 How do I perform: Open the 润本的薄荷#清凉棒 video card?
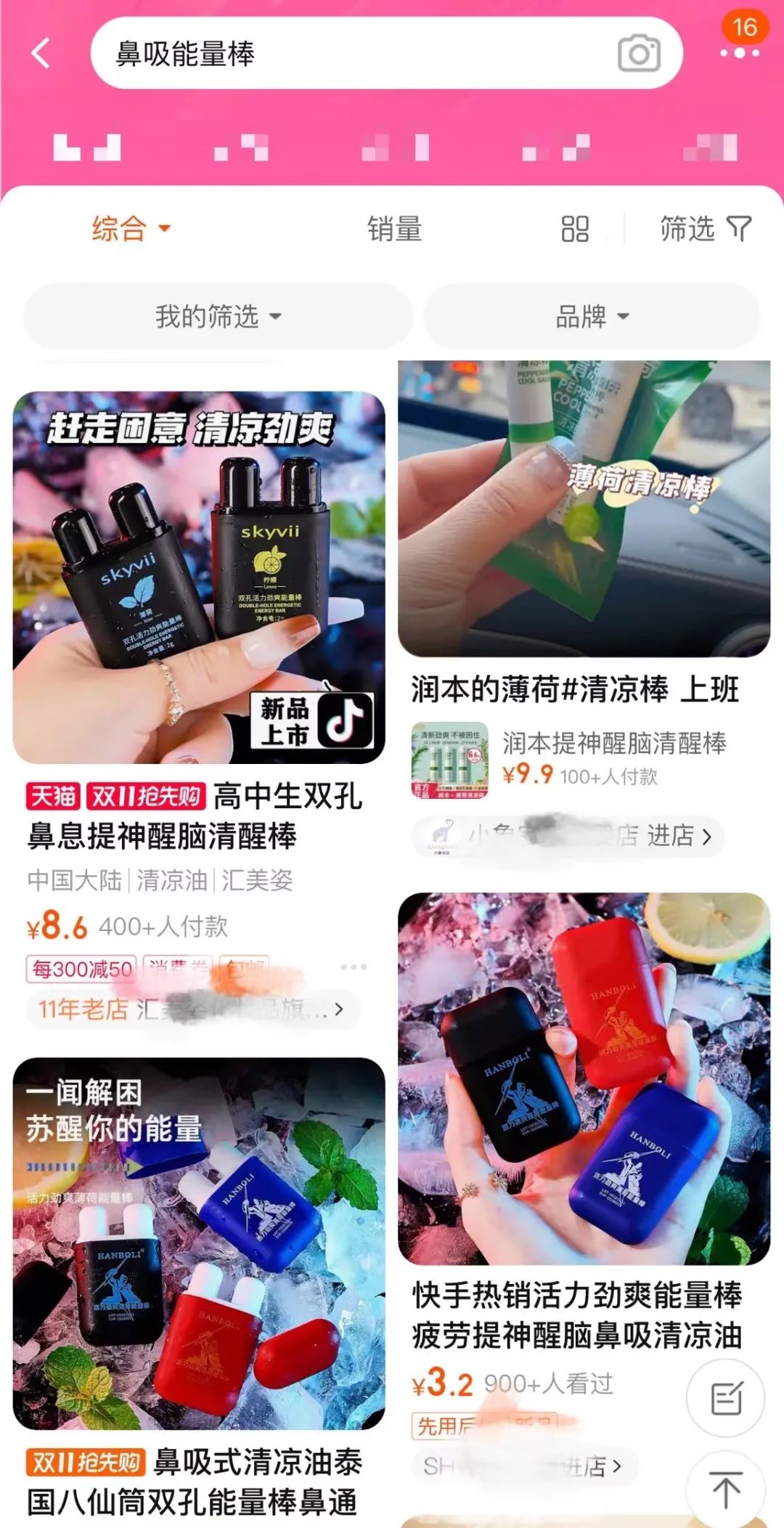point(584,508)
